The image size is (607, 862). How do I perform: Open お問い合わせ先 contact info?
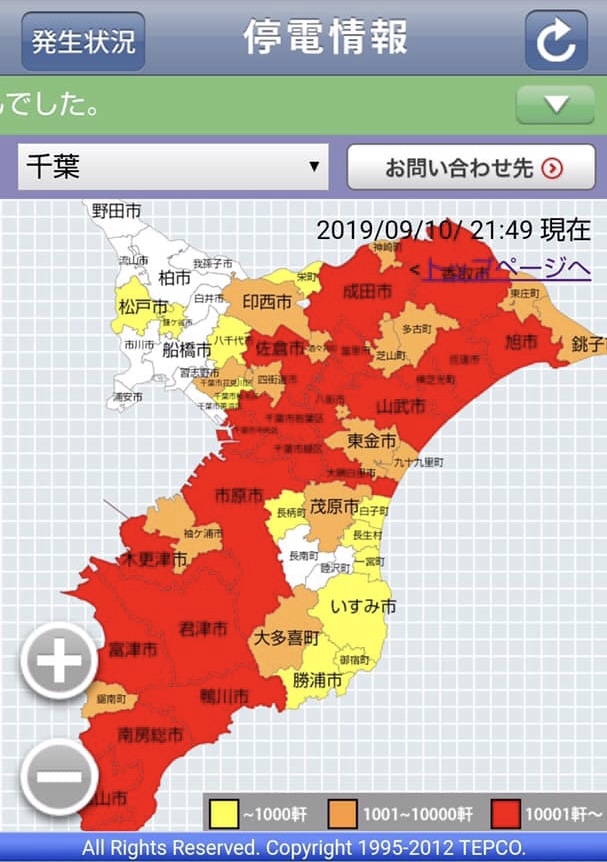pos(471,167)
